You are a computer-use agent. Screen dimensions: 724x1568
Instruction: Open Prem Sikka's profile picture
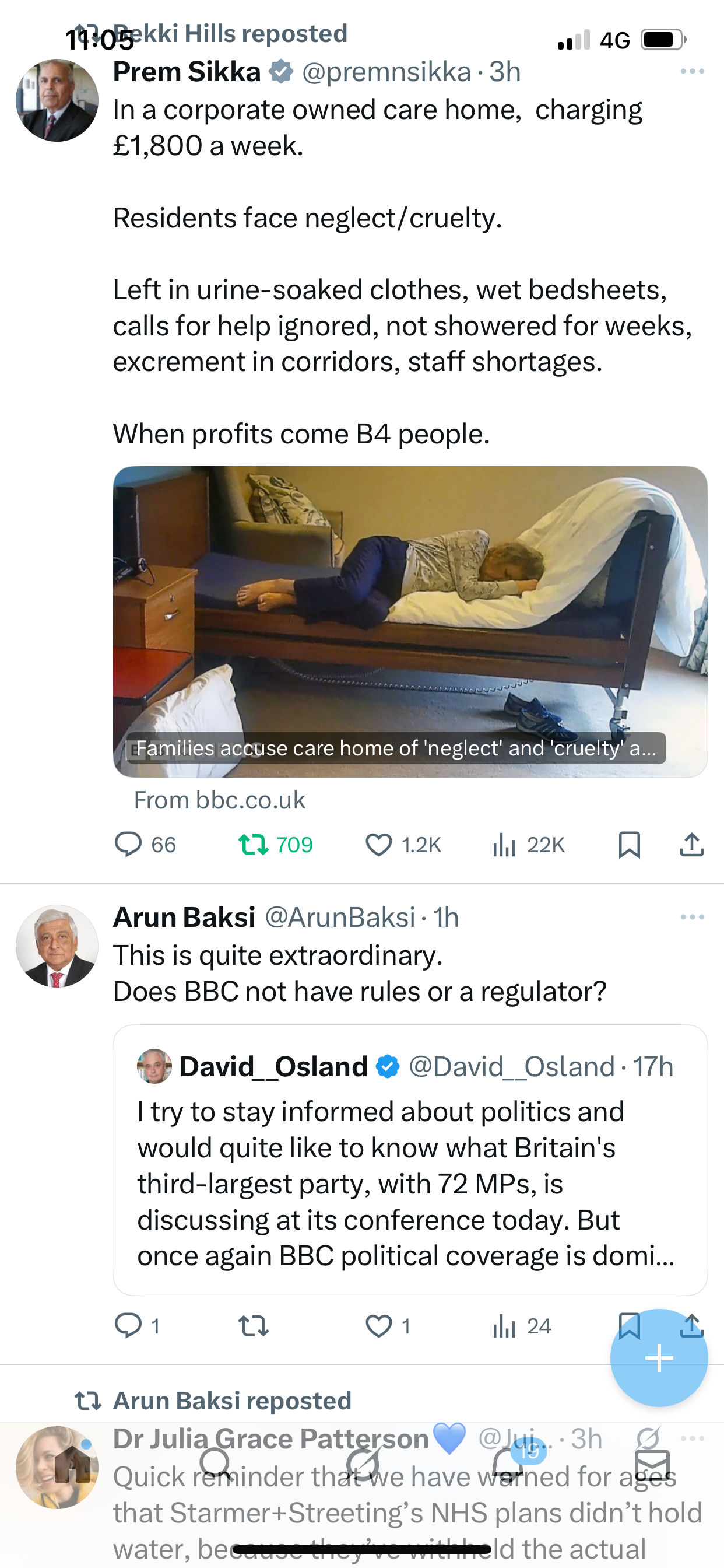click(57, 100)
